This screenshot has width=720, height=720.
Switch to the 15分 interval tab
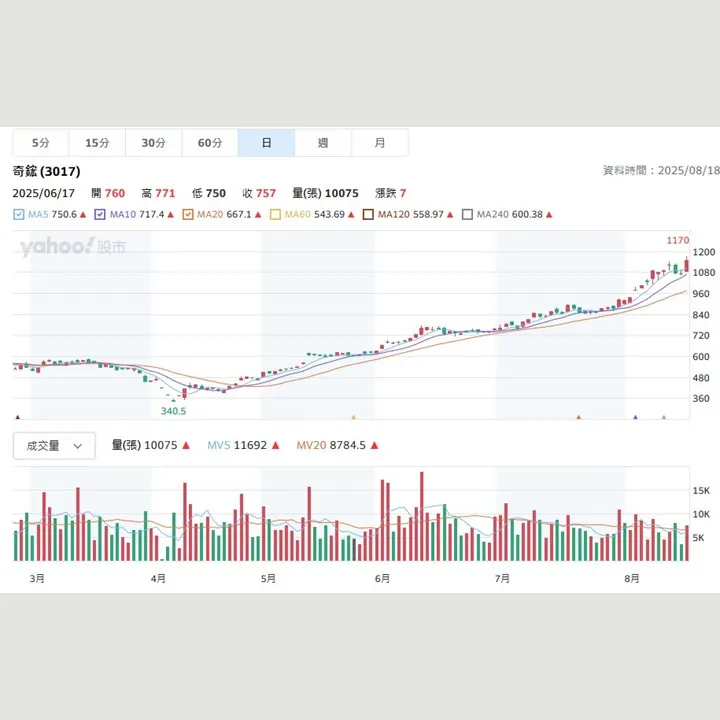[x=97, y=143]
